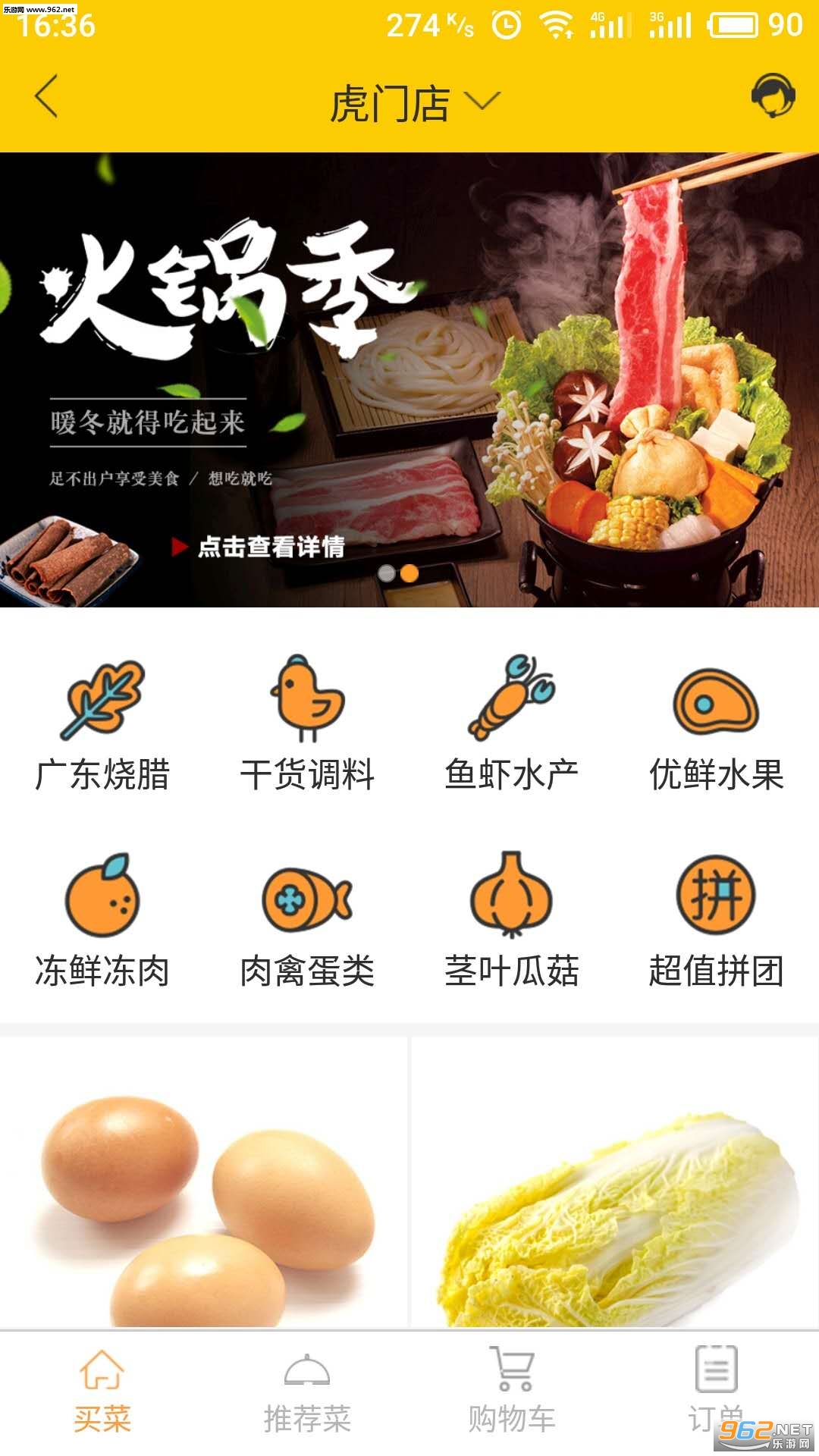Image resolution: width=819 pixels, height=1456 pixels.
Task: Open the 茎叶瓜菇 category
Action: [512, 921]
